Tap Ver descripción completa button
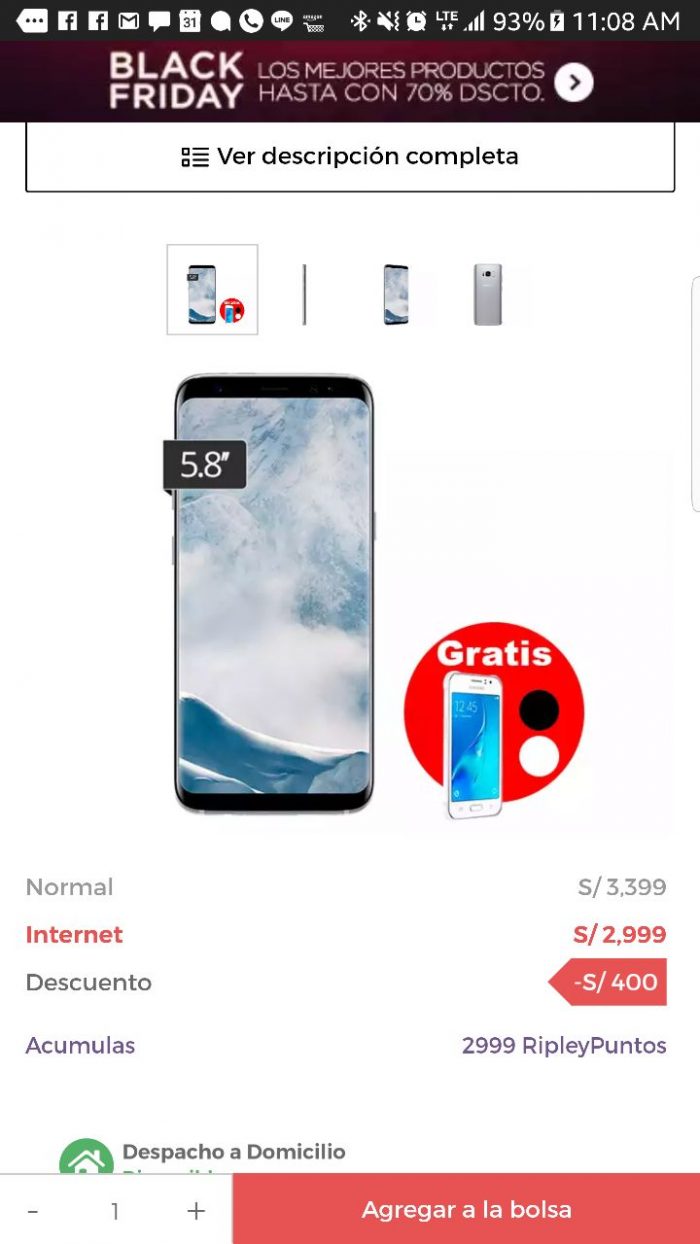This screenshot has width=700, height=1244. coord(350,157)
